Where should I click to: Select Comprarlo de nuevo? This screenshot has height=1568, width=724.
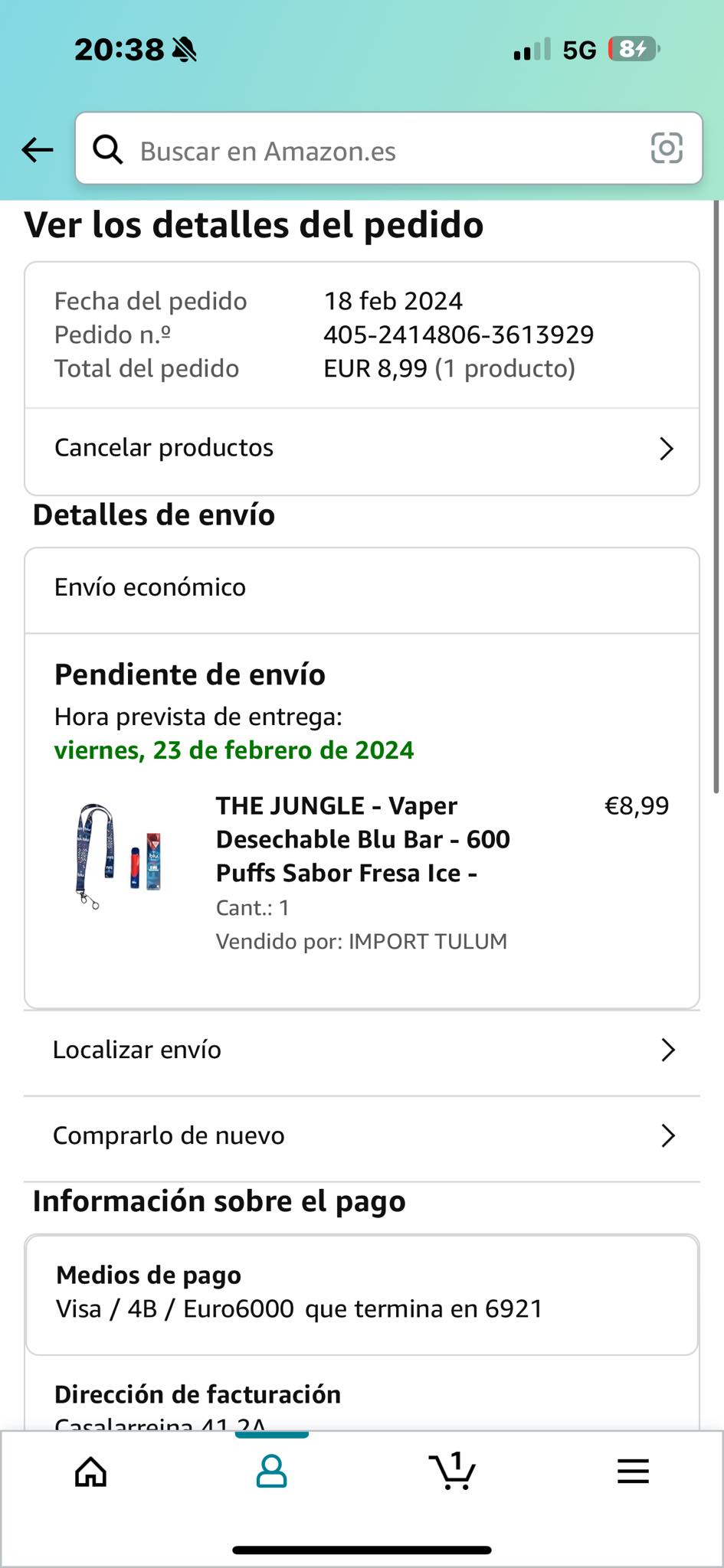click(362, 1136)
